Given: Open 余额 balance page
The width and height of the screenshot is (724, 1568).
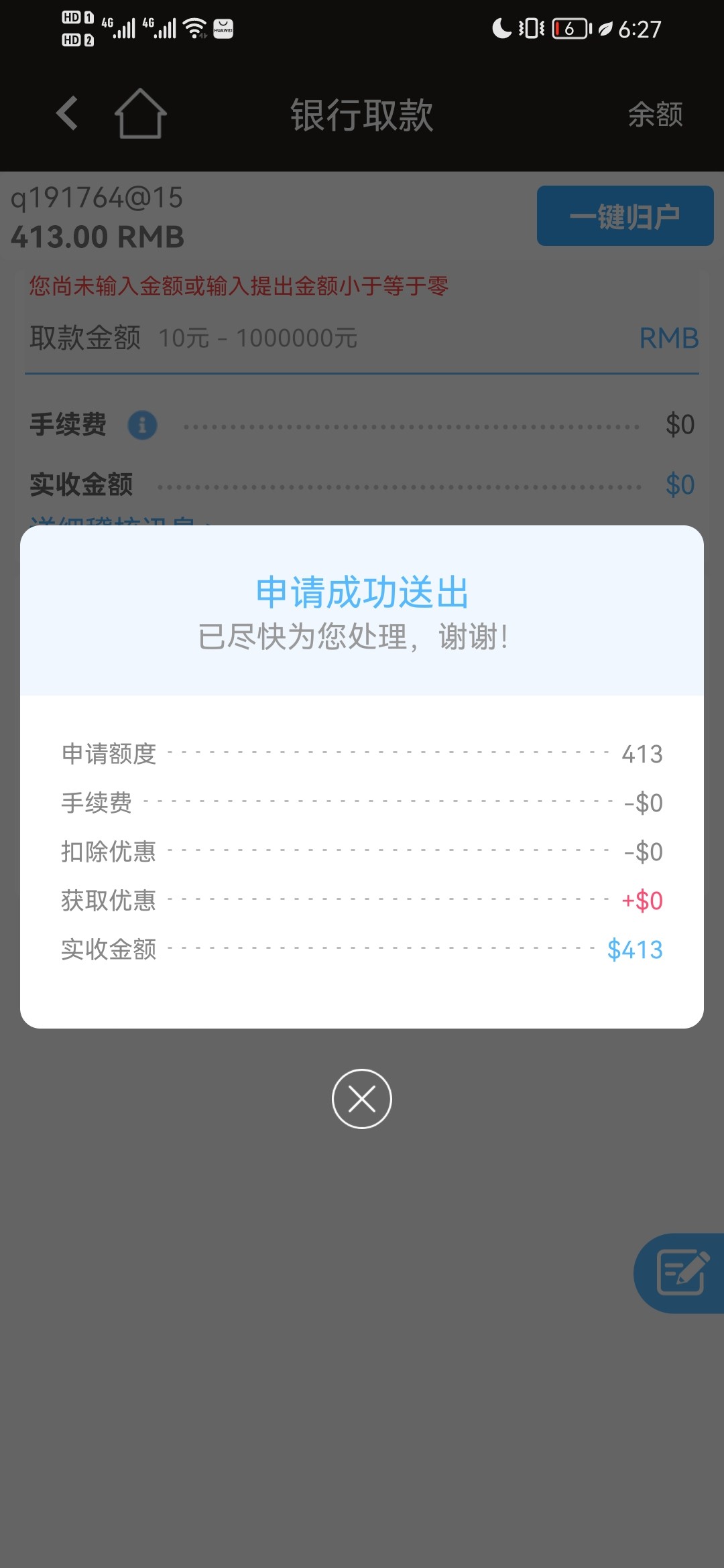Looking at the screenshot, I should click(655, 115).
